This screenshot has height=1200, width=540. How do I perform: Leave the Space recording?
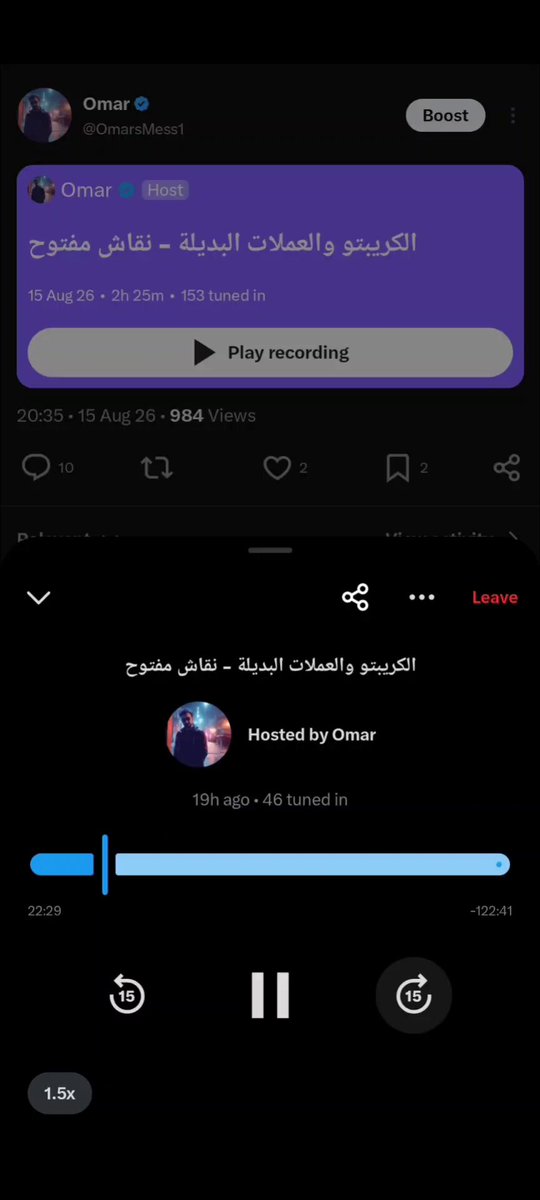[495, 597]
